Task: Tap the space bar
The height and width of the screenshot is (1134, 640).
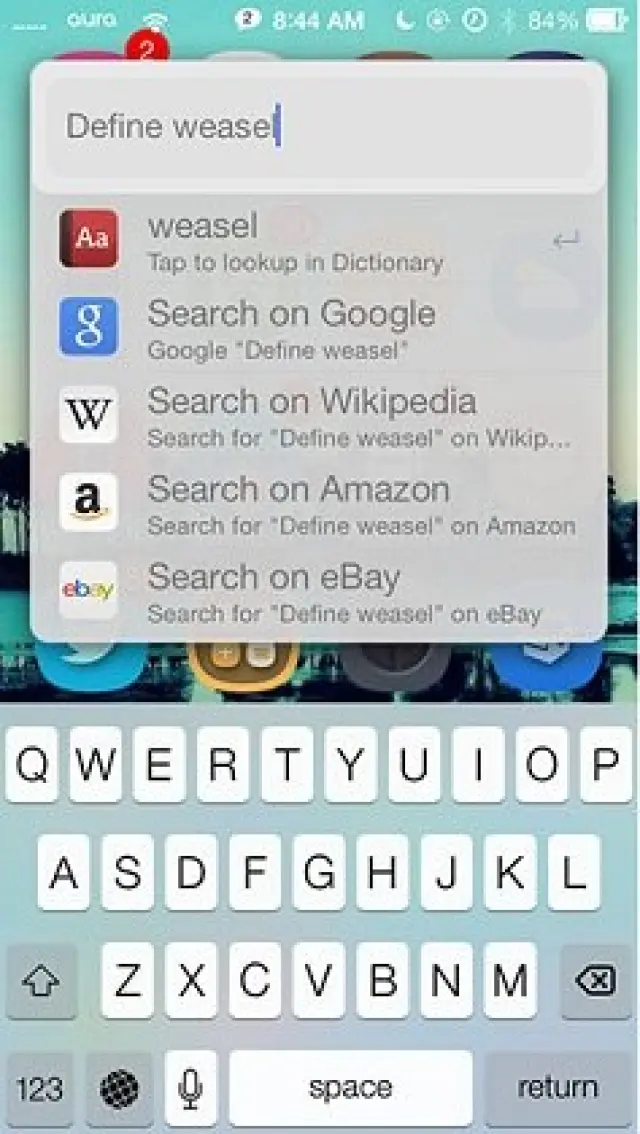Action: pos(351,1088)
